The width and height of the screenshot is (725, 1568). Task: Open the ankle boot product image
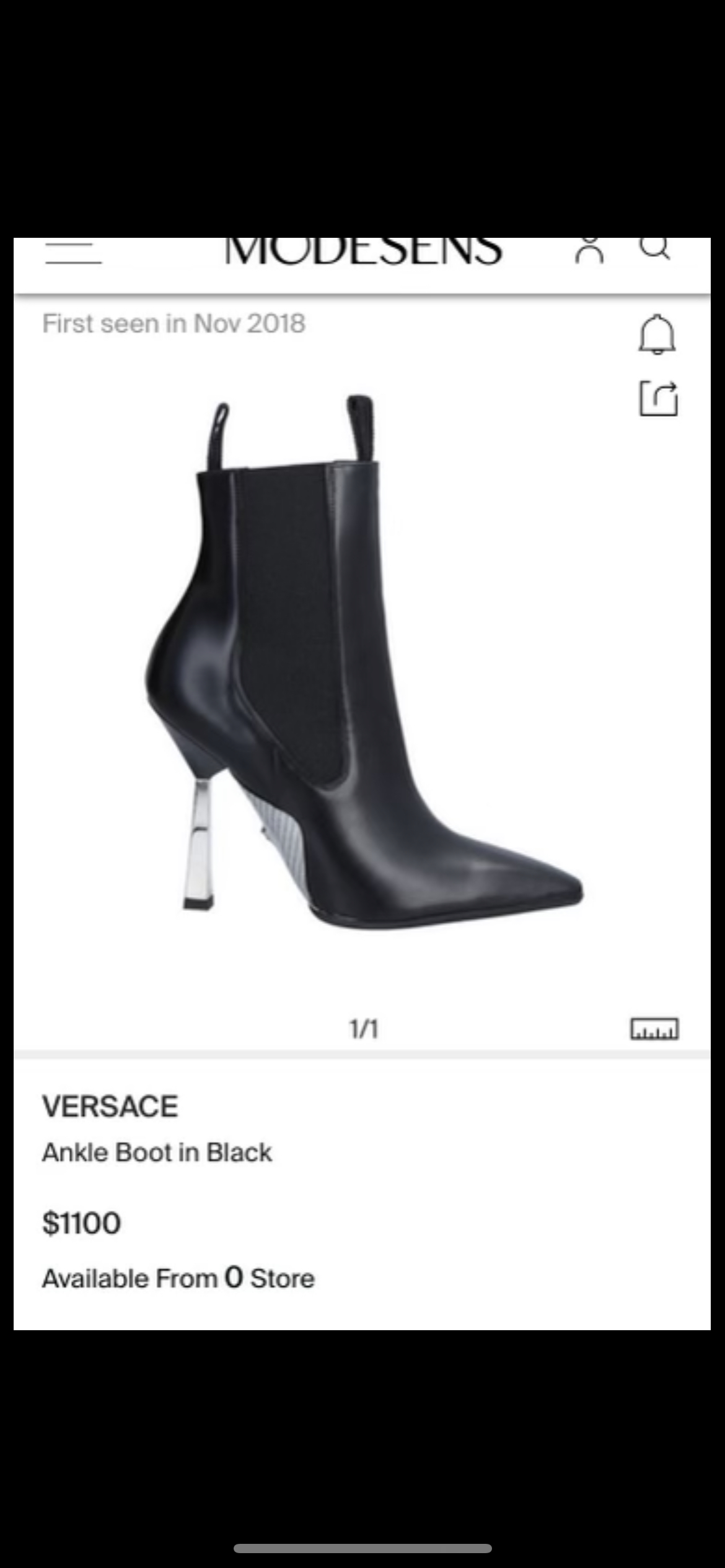pos(362,663)
